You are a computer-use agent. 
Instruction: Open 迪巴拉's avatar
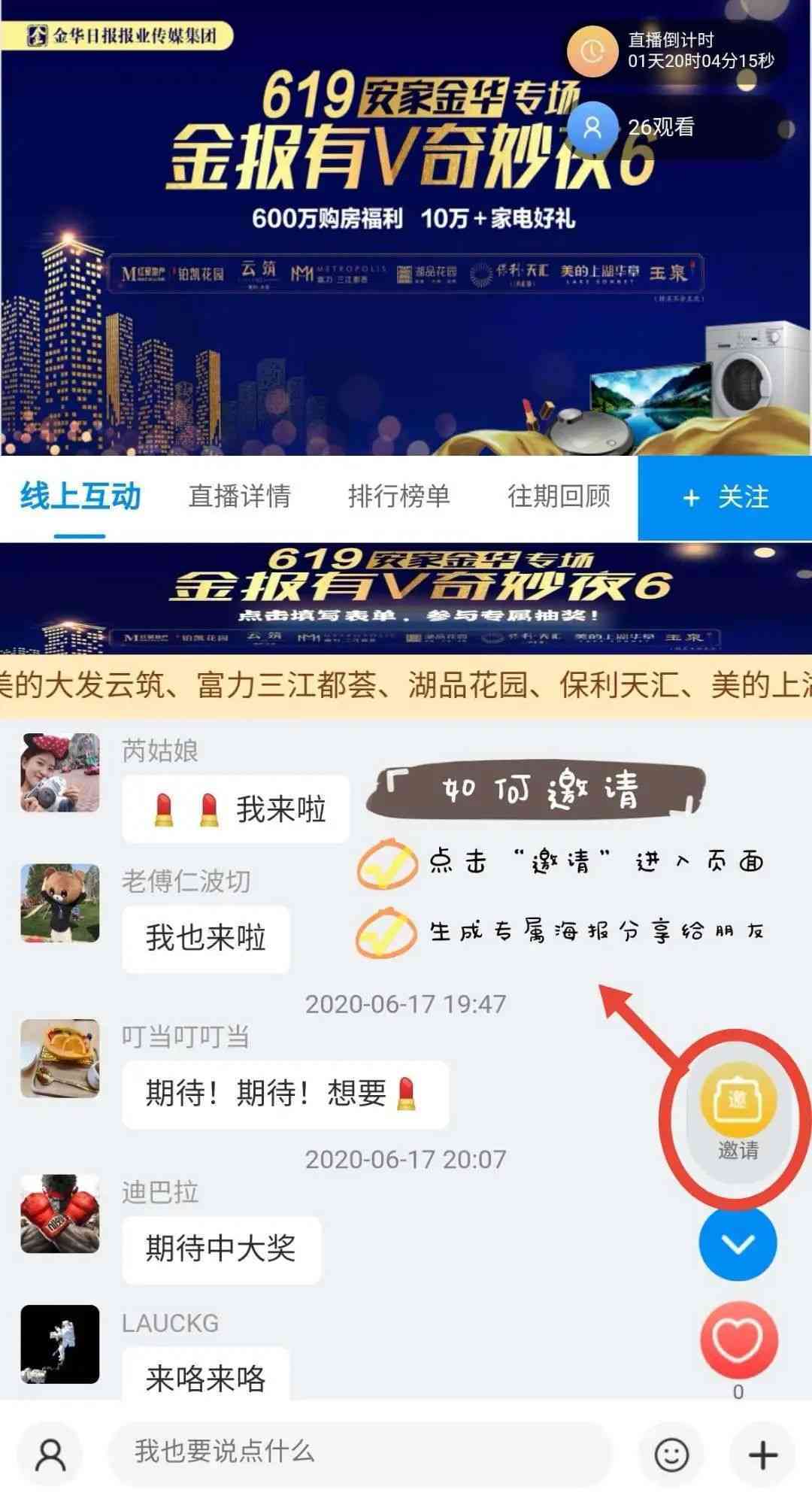[x=60, y=1213]
